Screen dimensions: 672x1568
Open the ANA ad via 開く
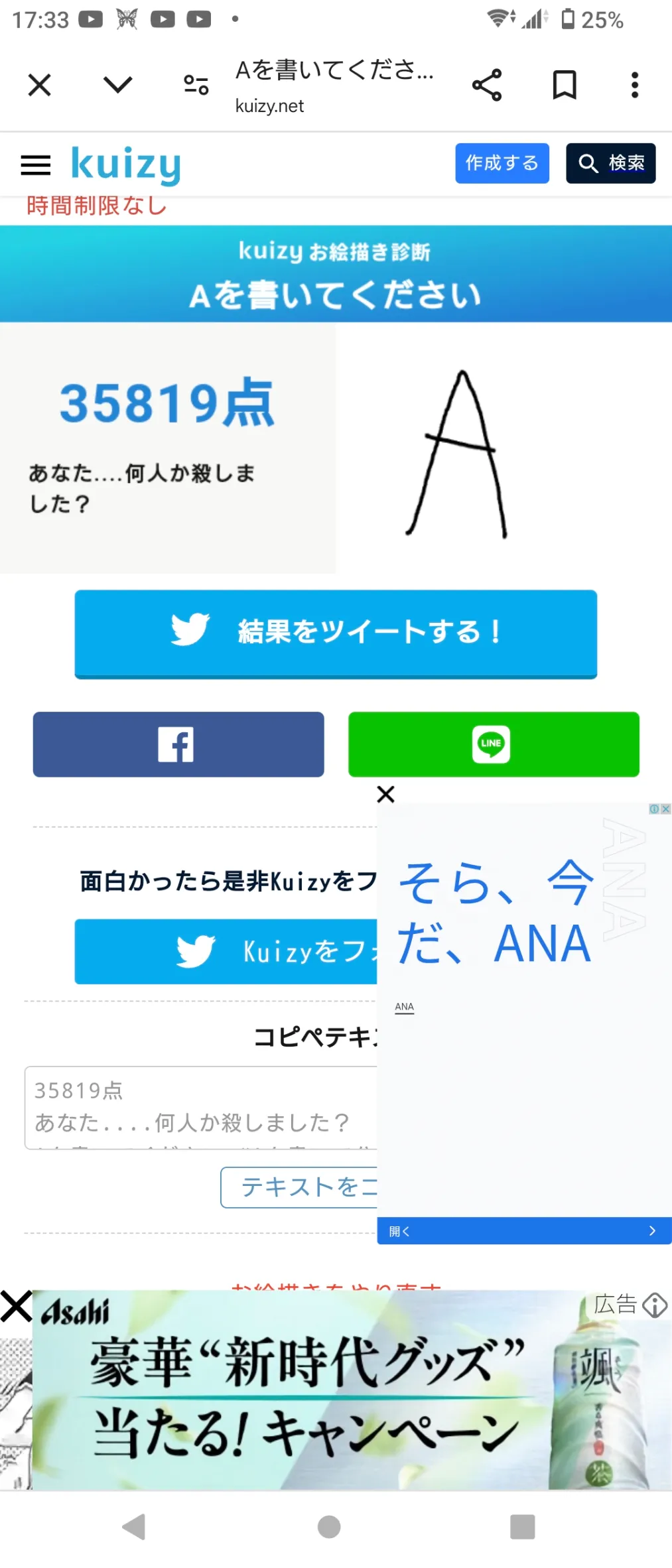pyautogui.click(x=524, y=1231)
